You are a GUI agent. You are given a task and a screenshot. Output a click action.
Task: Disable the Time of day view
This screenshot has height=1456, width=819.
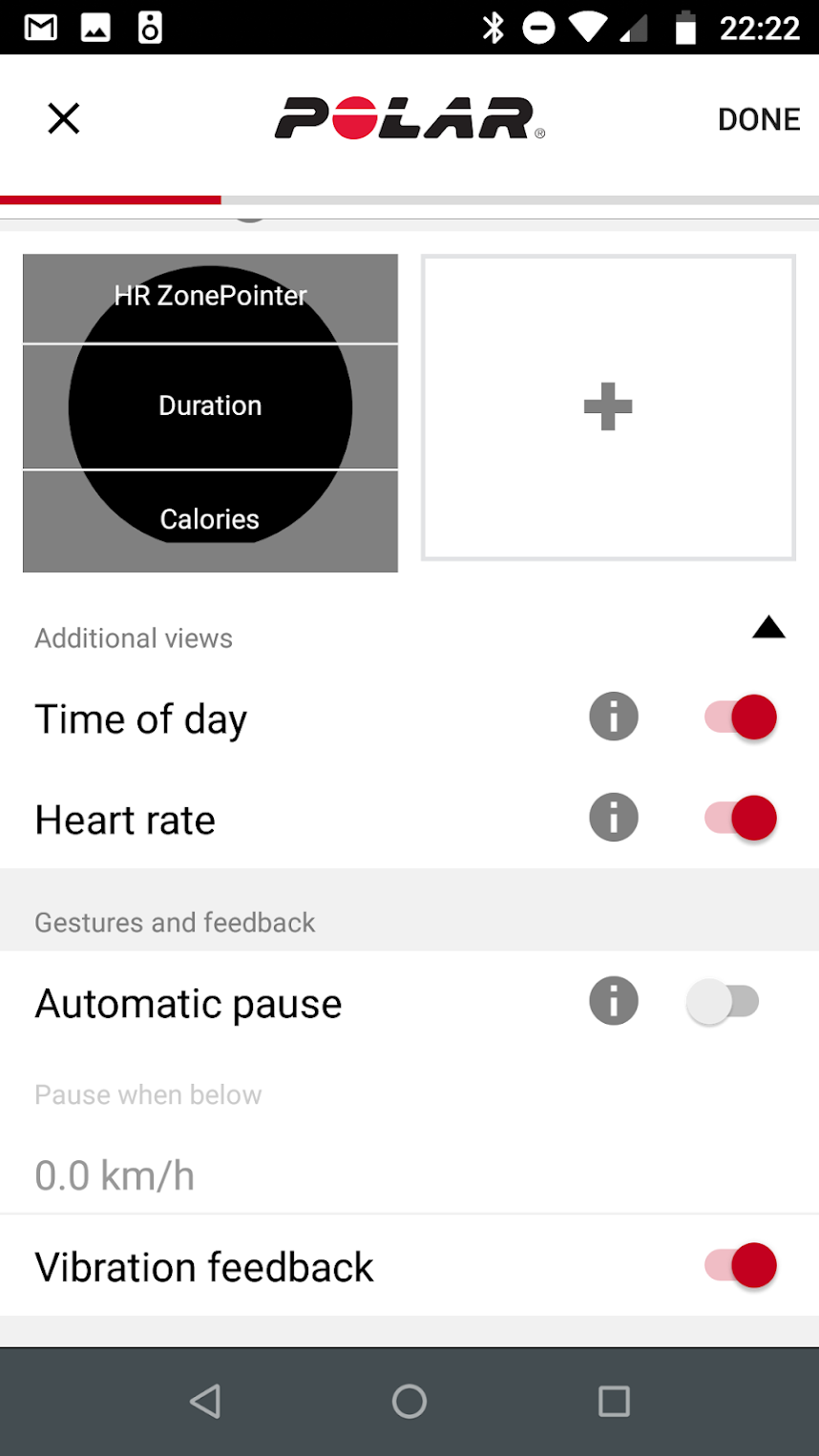[742, 718]
